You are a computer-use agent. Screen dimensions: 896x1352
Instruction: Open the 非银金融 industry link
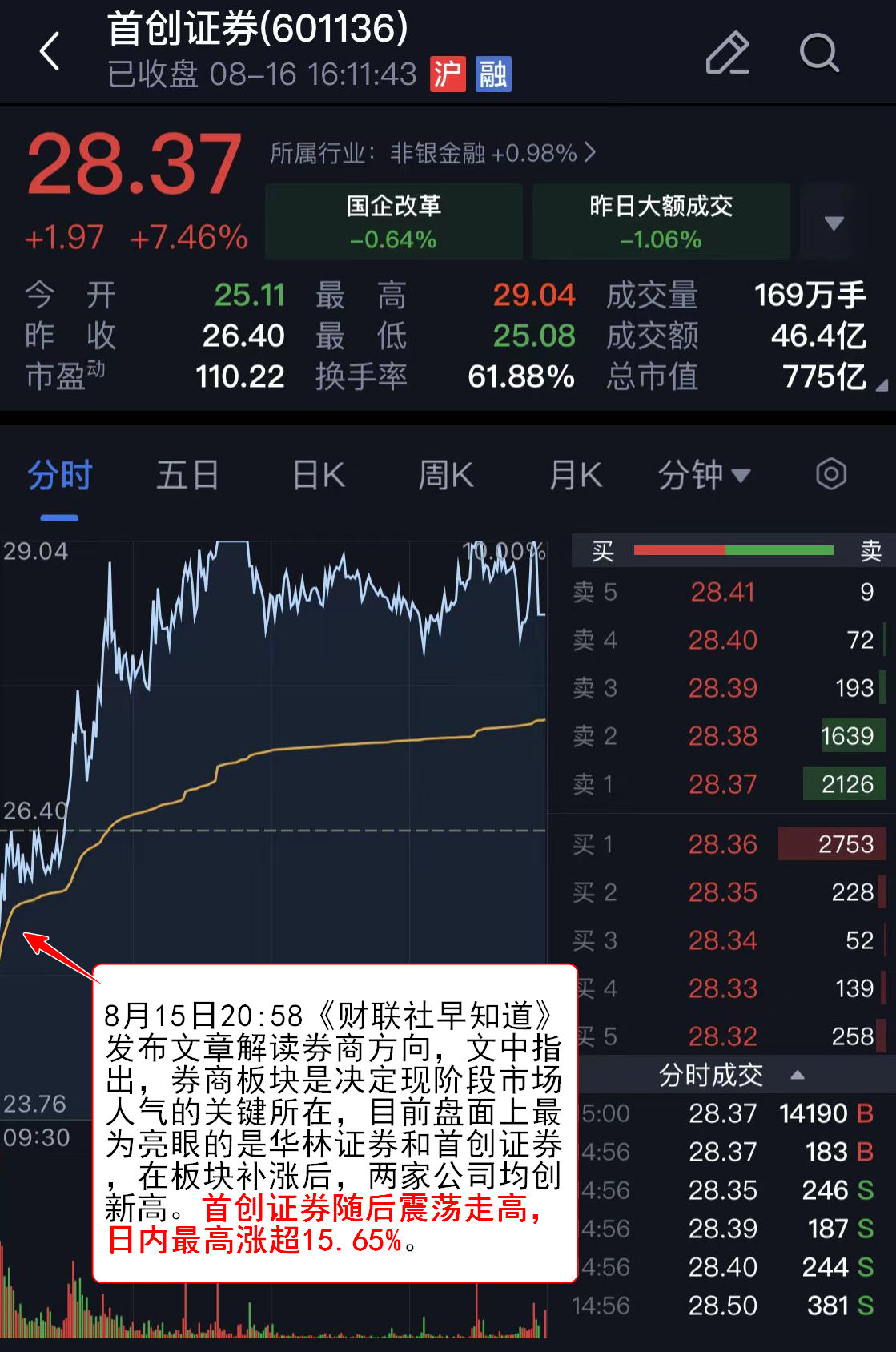[x=433, y=153]
